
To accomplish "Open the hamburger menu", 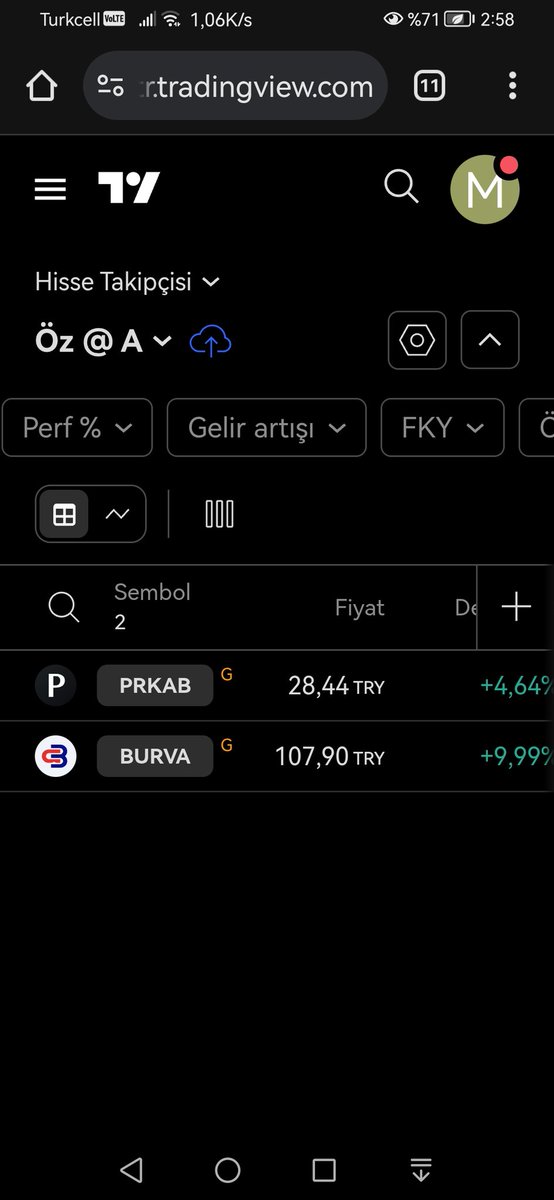I will click(50, 189).
